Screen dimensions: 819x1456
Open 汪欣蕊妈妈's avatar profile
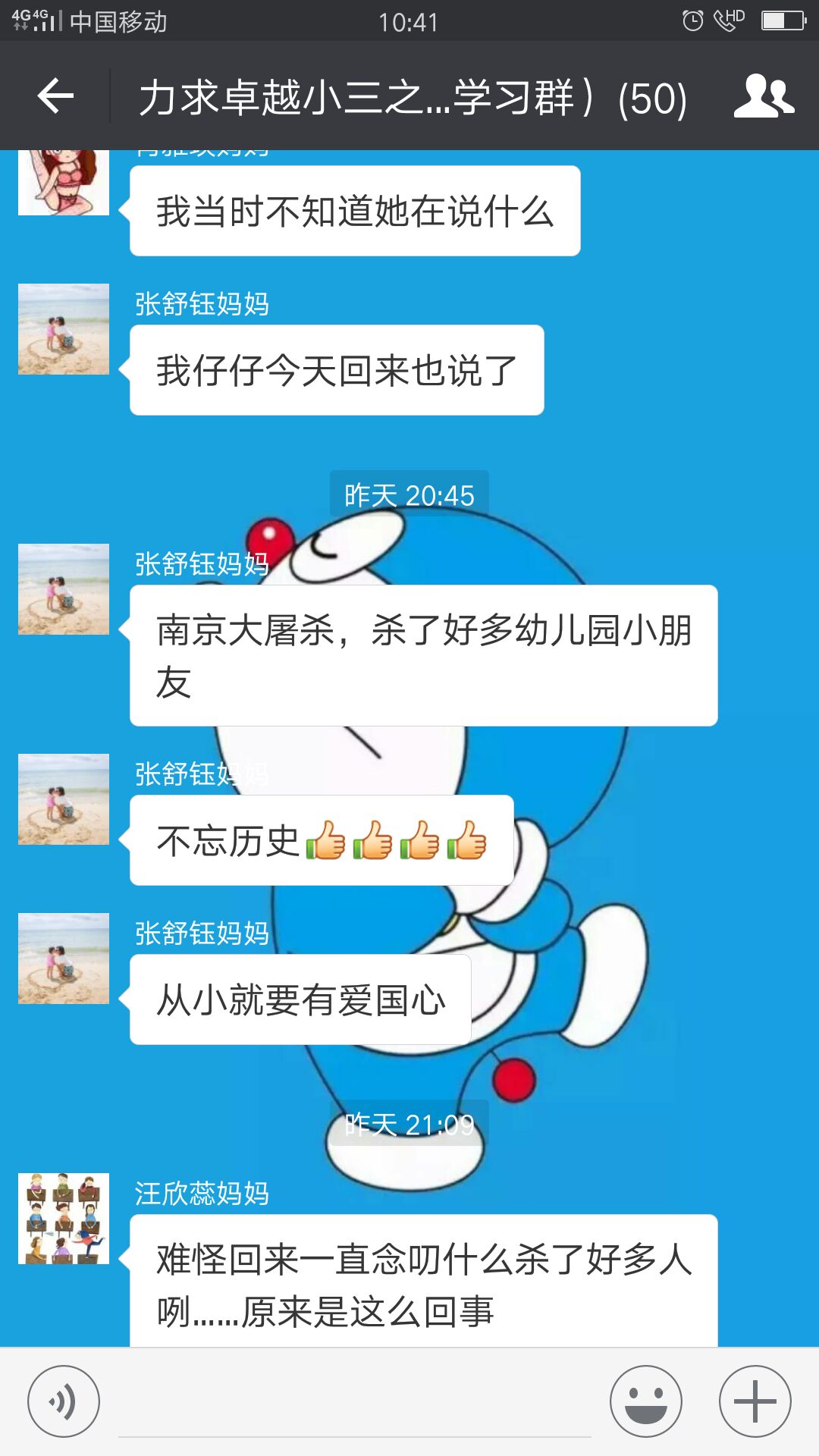pyautogui.click(x=64, y=1218)
